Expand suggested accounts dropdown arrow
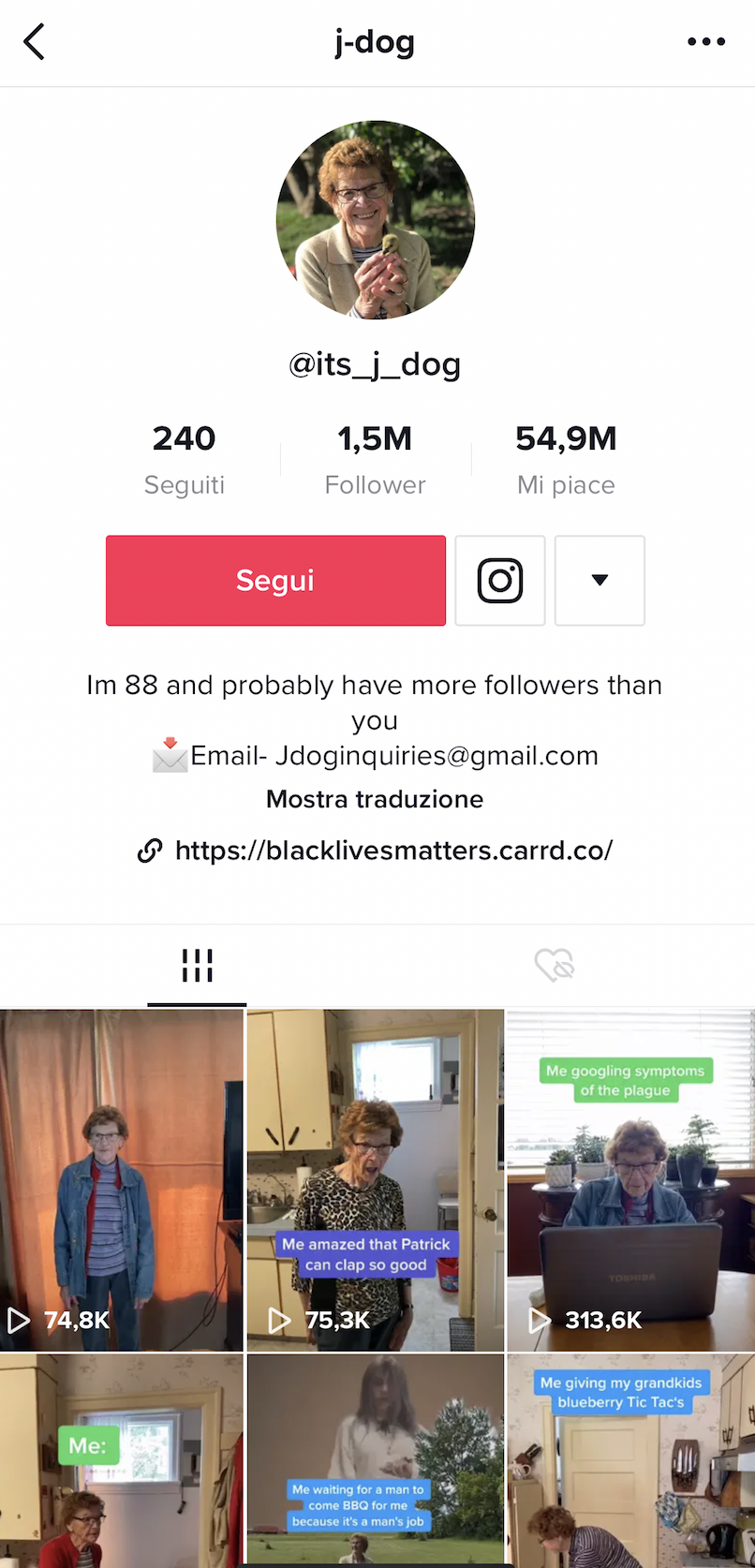 [600, 580]
